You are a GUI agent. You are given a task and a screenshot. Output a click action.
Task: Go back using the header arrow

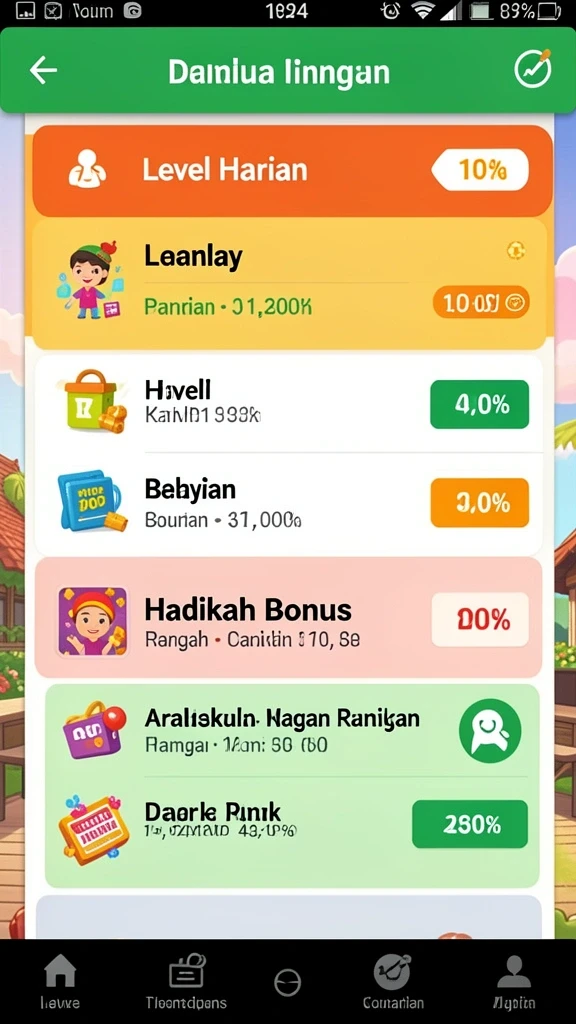pyautogui.click(x=43, y=70)
